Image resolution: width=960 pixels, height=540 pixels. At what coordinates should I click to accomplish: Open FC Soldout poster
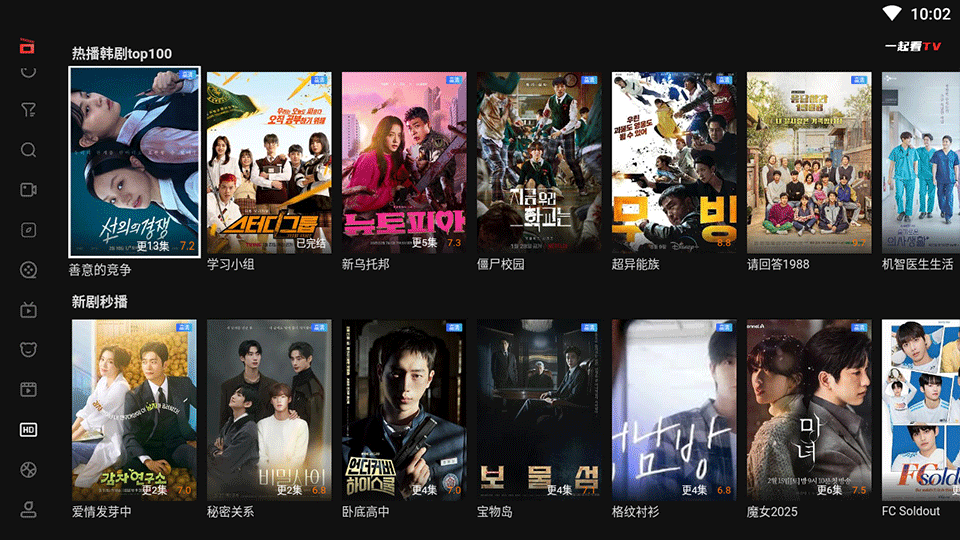point(921,410)
